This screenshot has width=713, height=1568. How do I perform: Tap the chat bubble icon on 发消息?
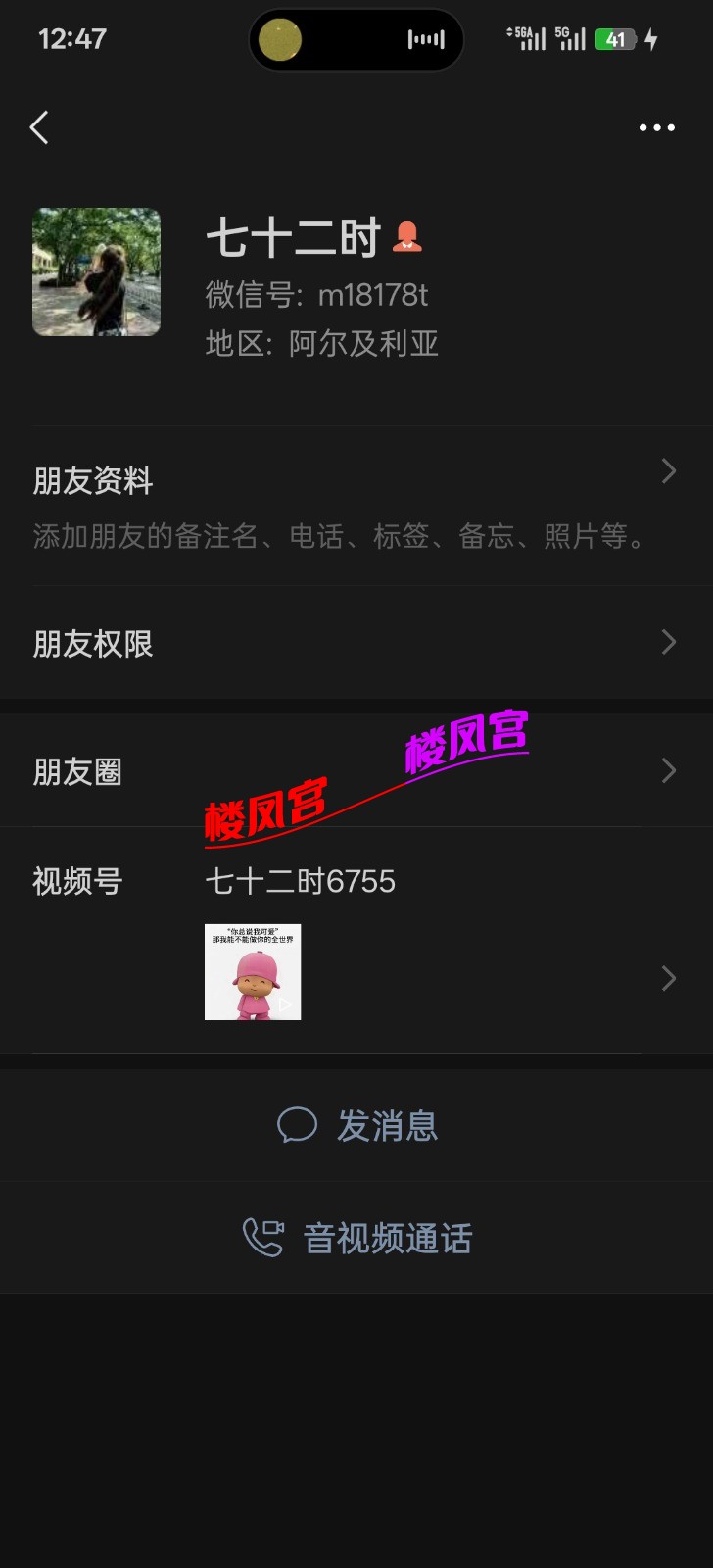(296, 1126)
